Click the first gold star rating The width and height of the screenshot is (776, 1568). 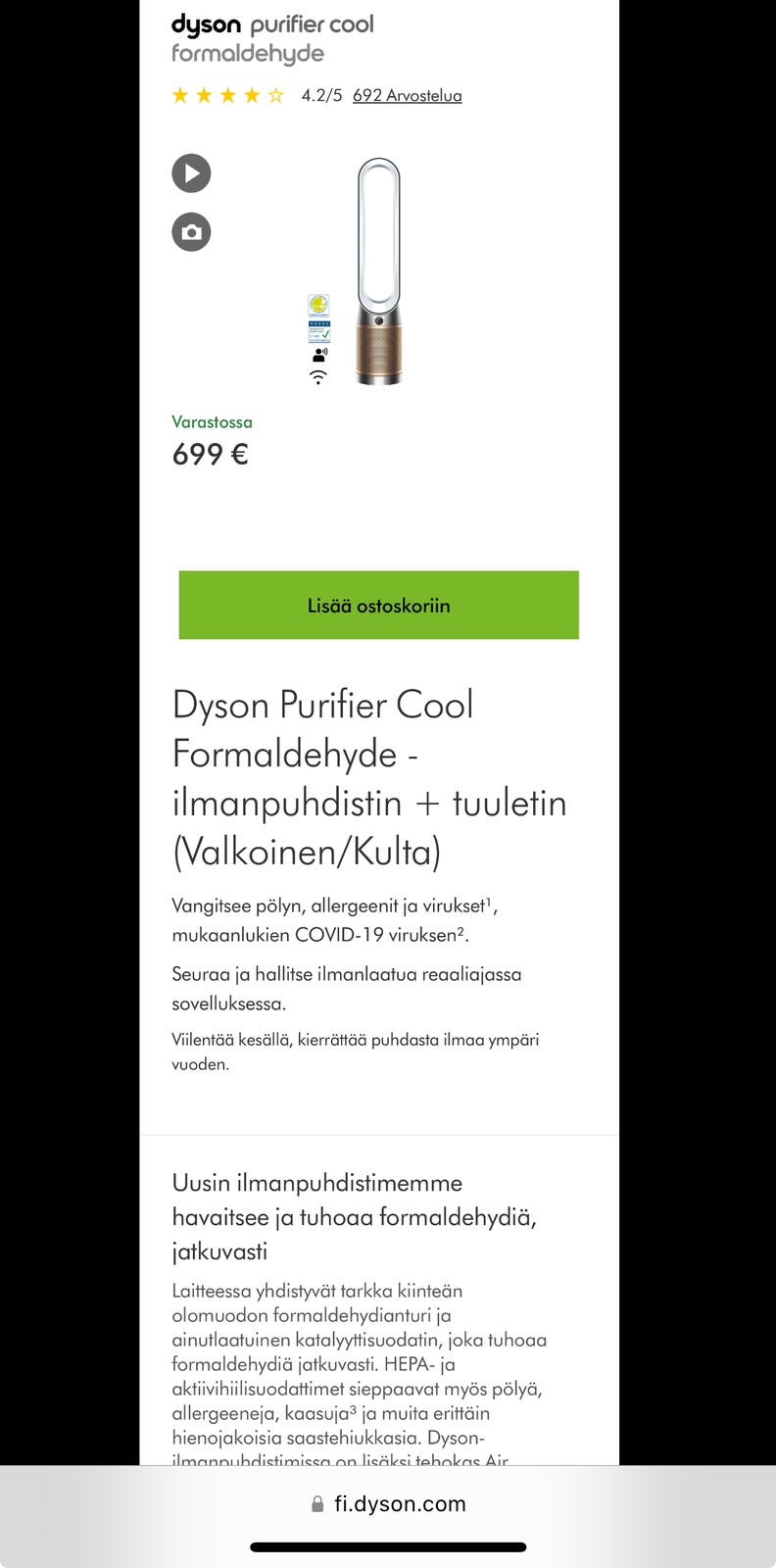(x=181, y=95)
